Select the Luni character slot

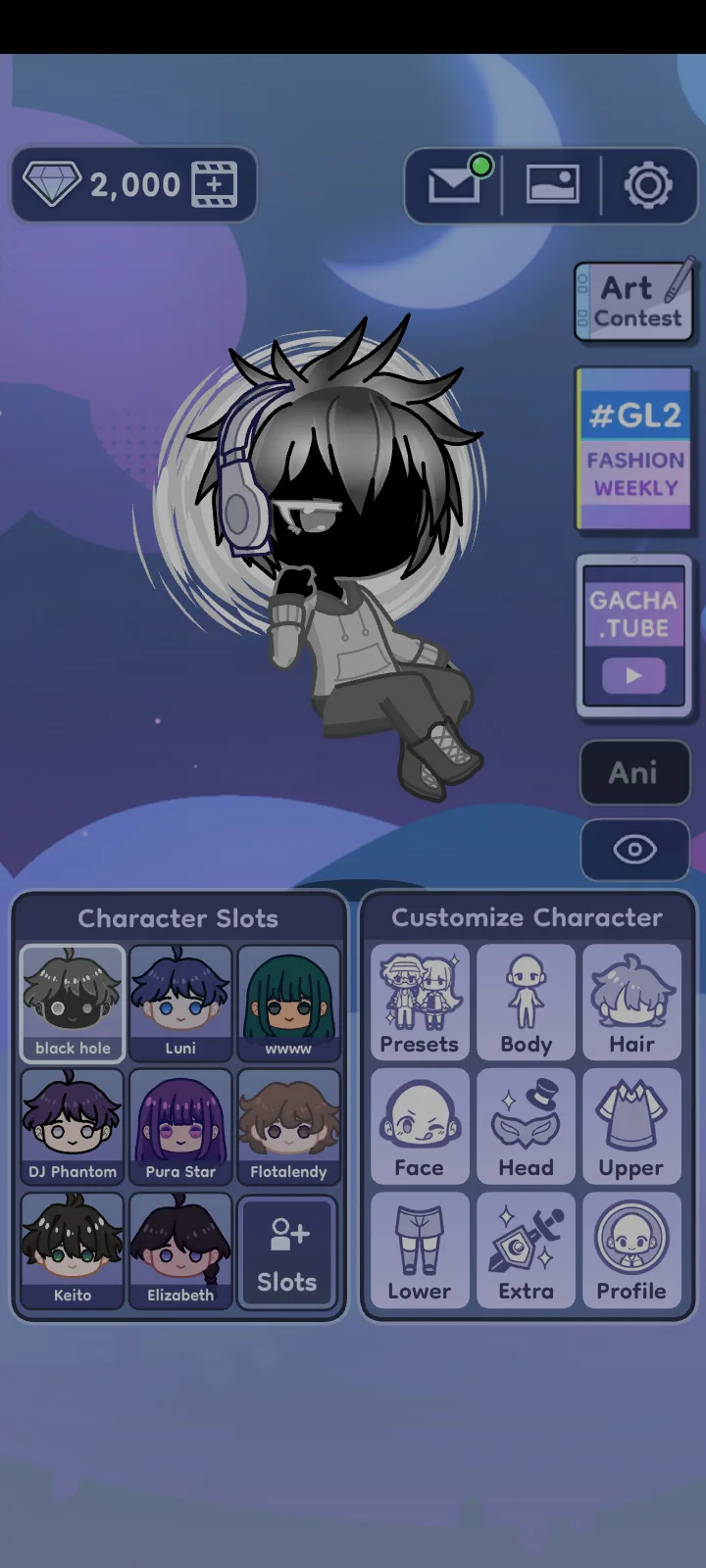coord(180,1003)
